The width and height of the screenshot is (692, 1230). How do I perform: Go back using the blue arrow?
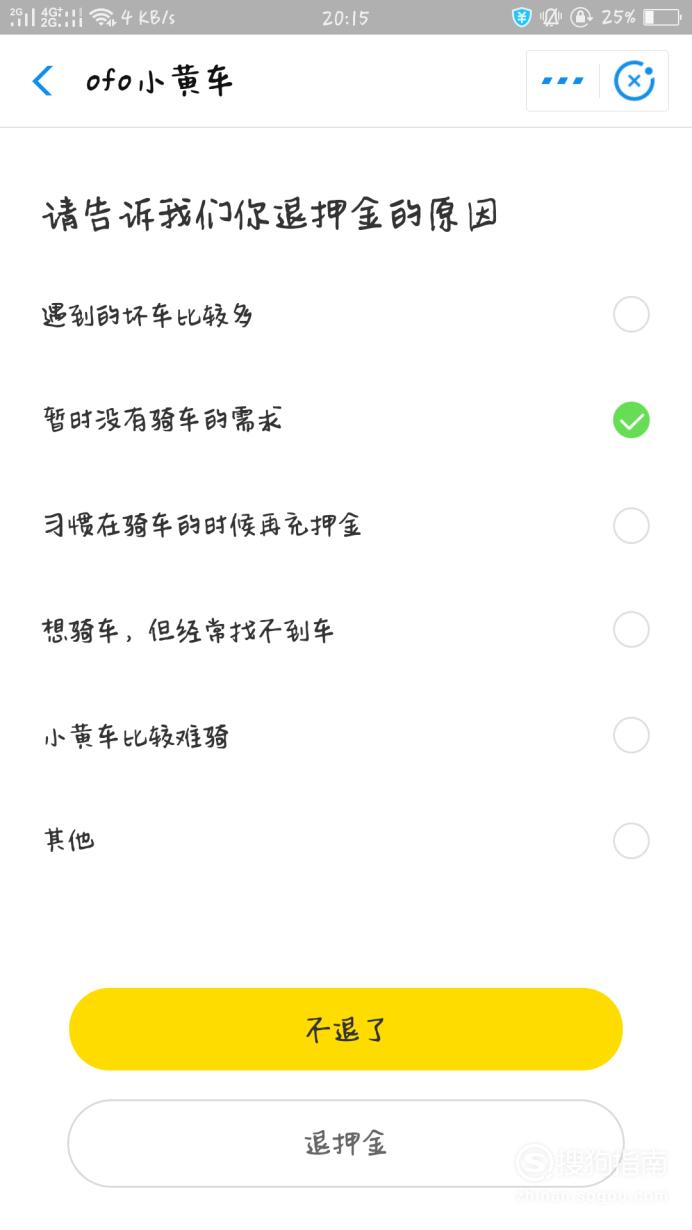point(42,81)
